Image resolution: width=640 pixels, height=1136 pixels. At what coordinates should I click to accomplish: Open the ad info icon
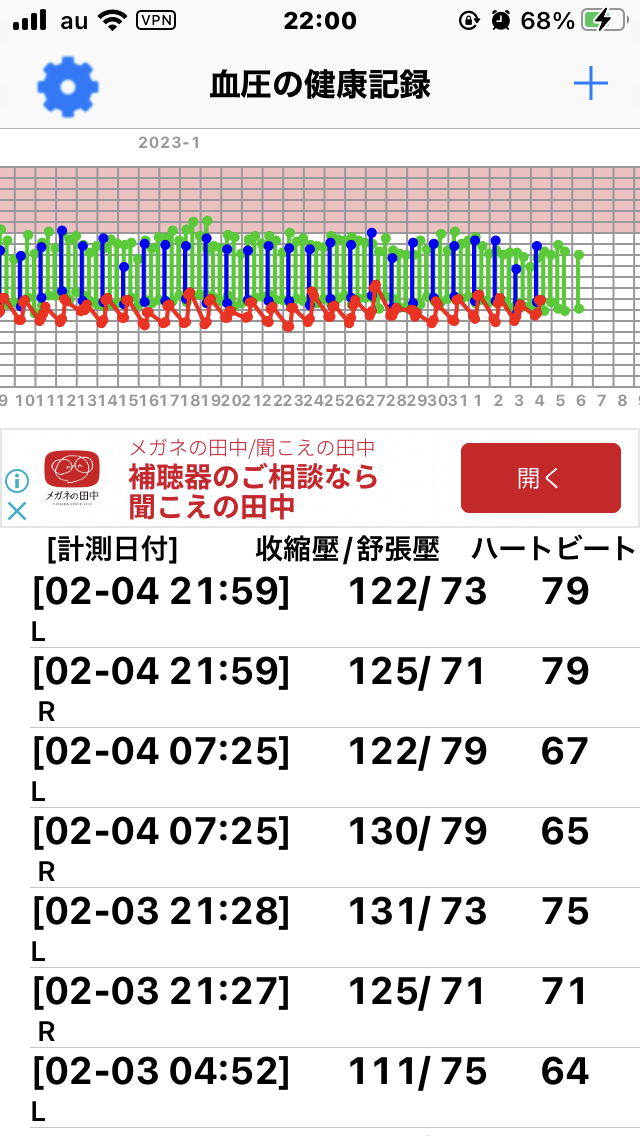click(17, 481)
